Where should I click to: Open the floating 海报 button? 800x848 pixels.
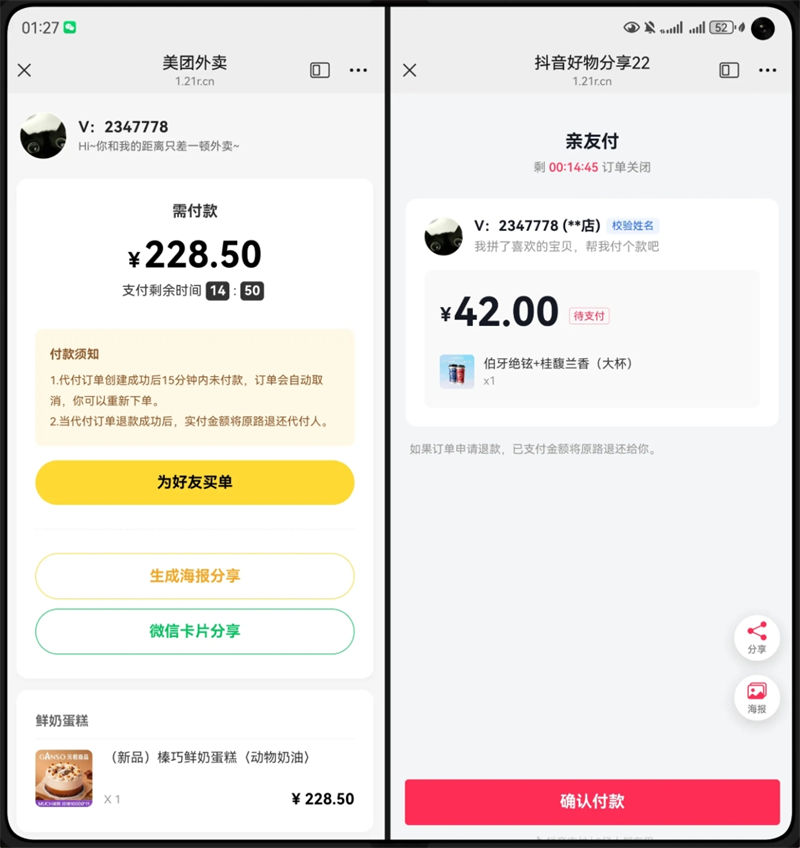(757, 697)
